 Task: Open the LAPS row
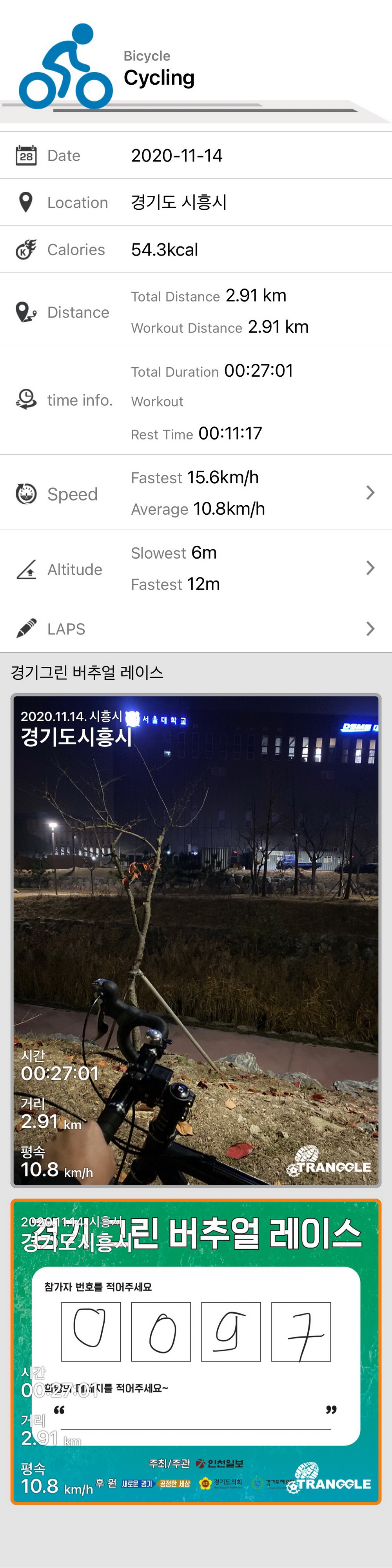tap(195, 629)
